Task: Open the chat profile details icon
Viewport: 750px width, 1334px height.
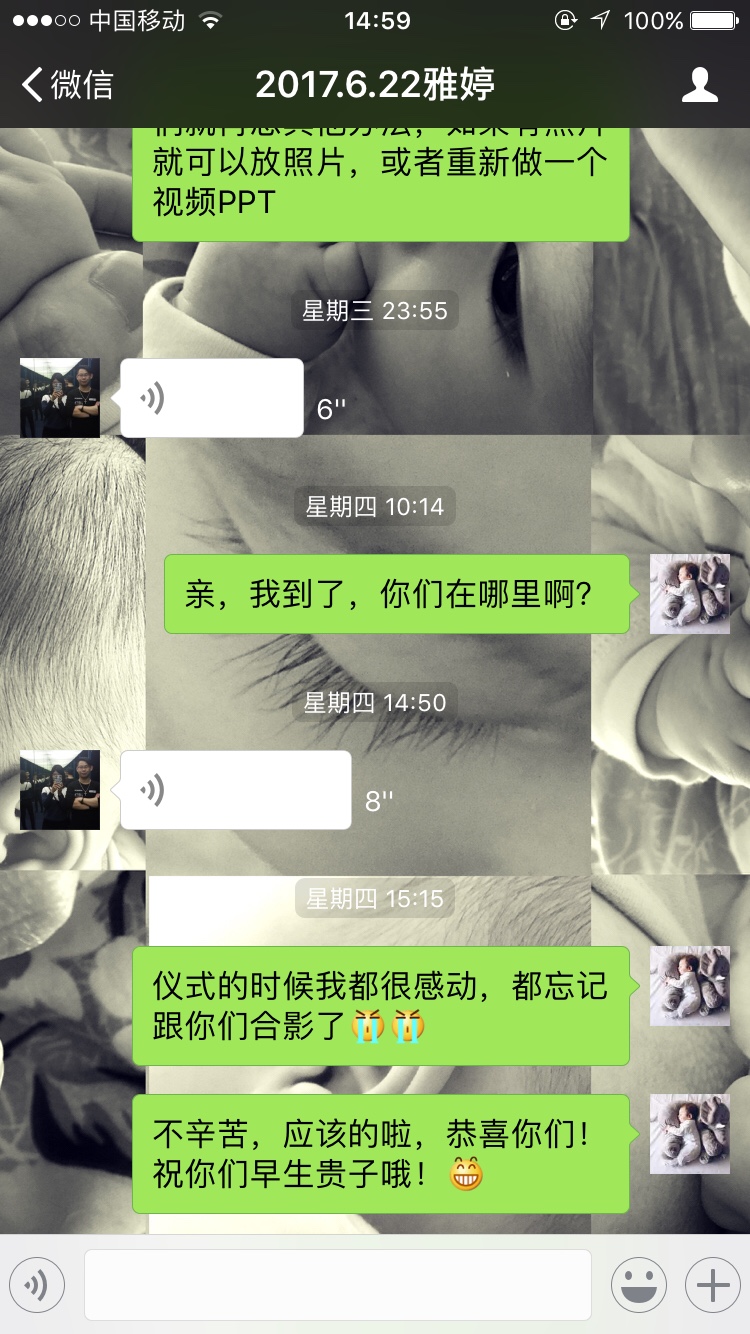Action: click(x=700, y=85)
